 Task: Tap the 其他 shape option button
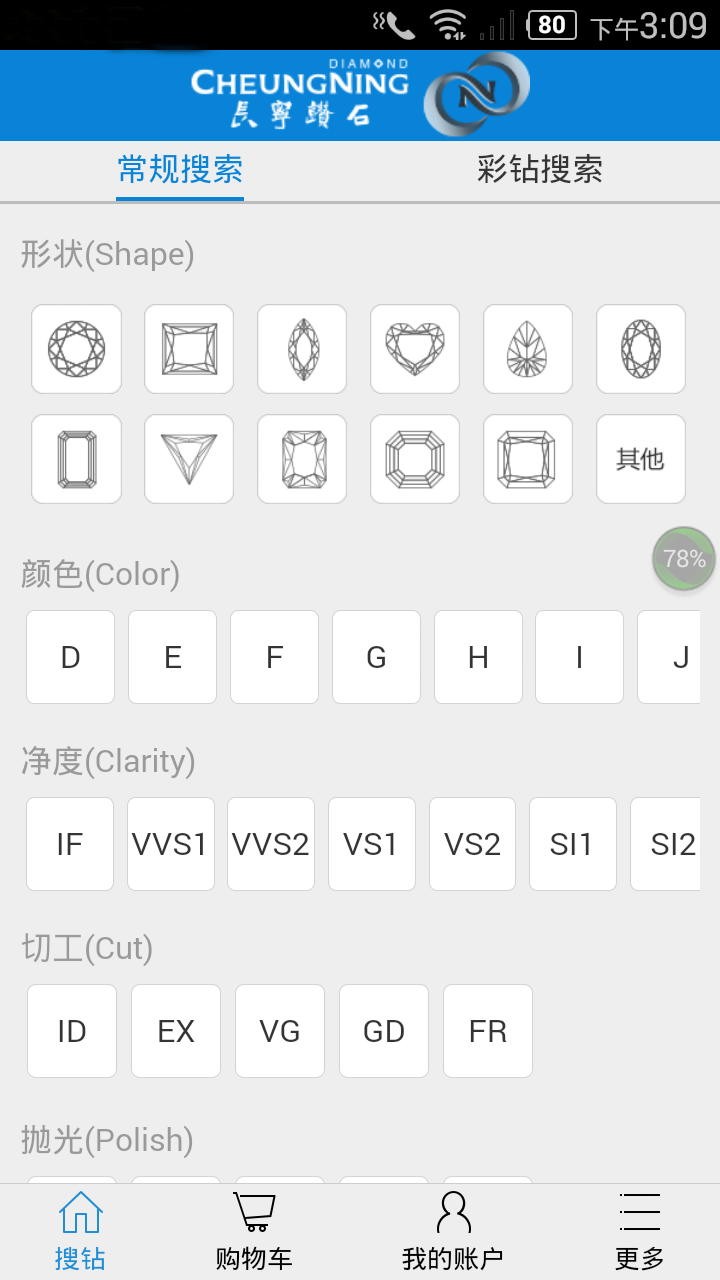click(640, 459)
